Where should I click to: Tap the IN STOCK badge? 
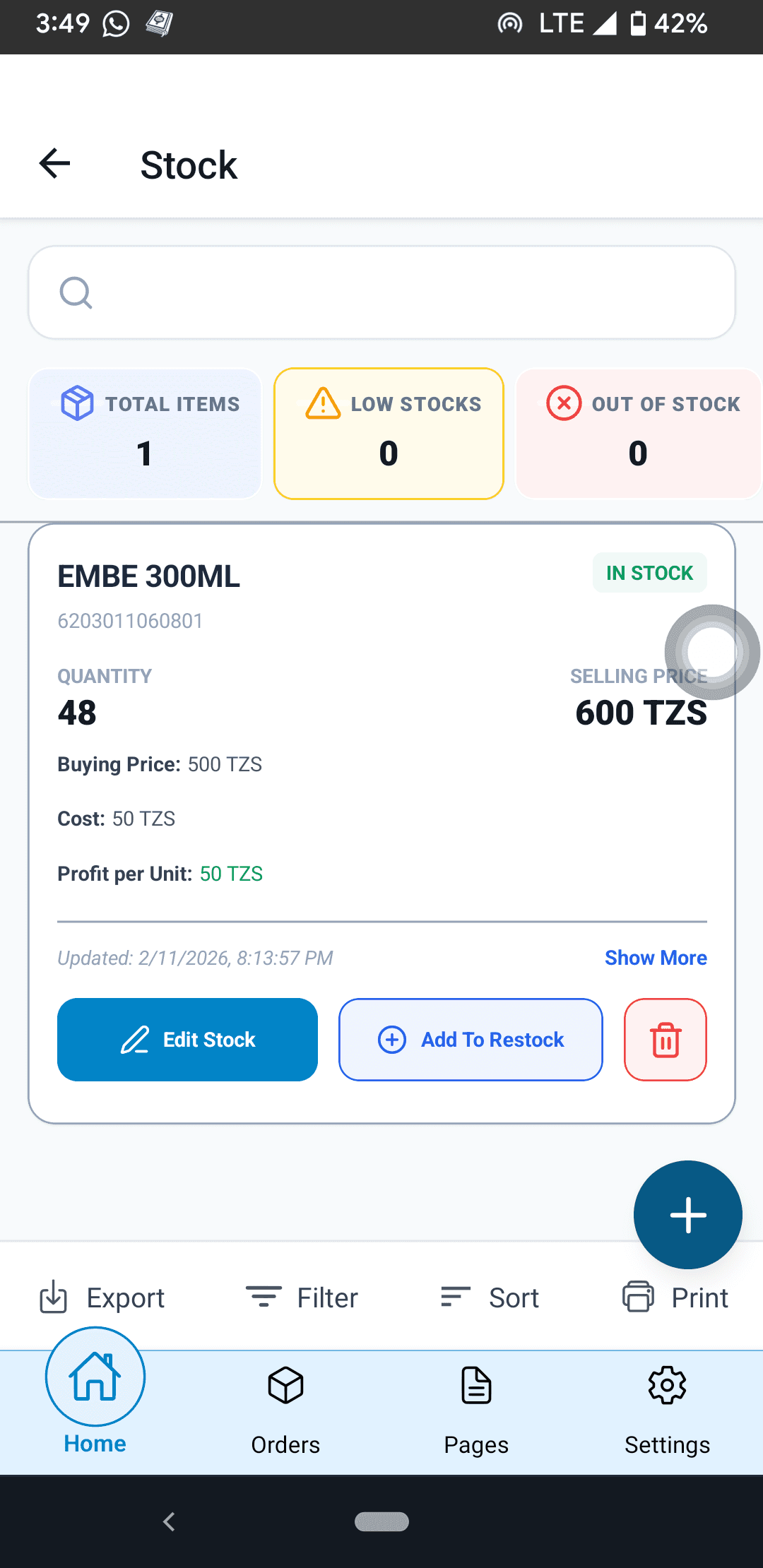pyautogui.click(x=649, y=573)
